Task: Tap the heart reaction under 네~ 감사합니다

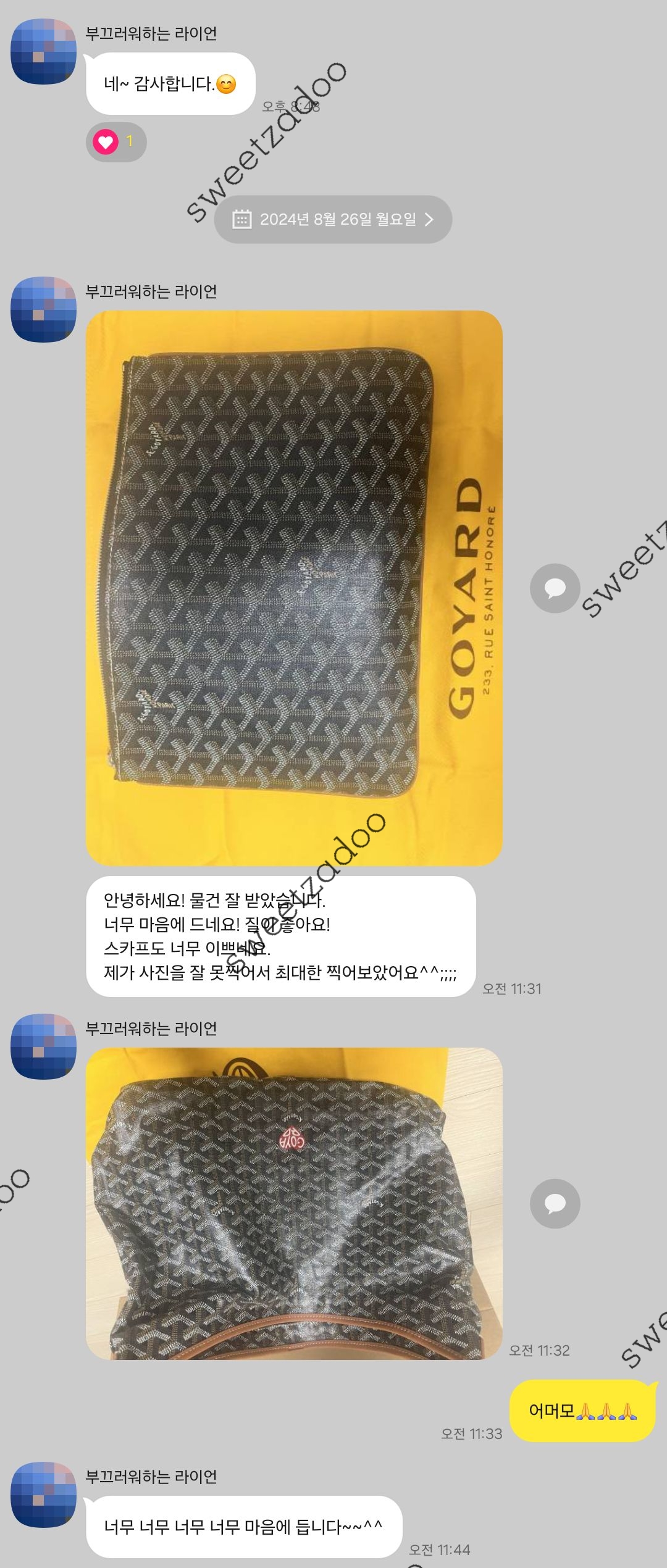Action: point(115,142)
